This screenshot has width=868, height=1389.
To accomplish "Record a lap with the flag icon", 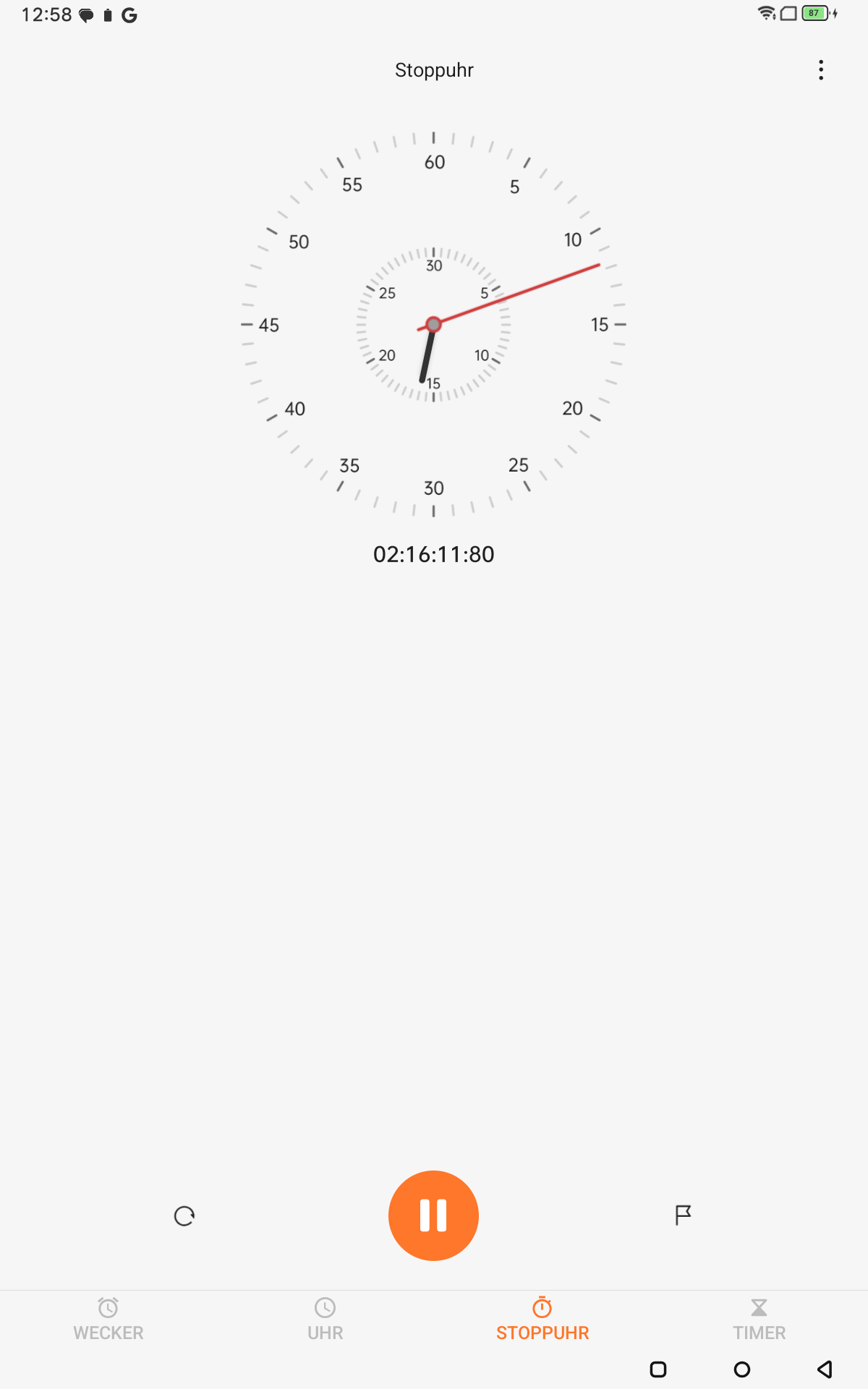I will (683, 1215).
